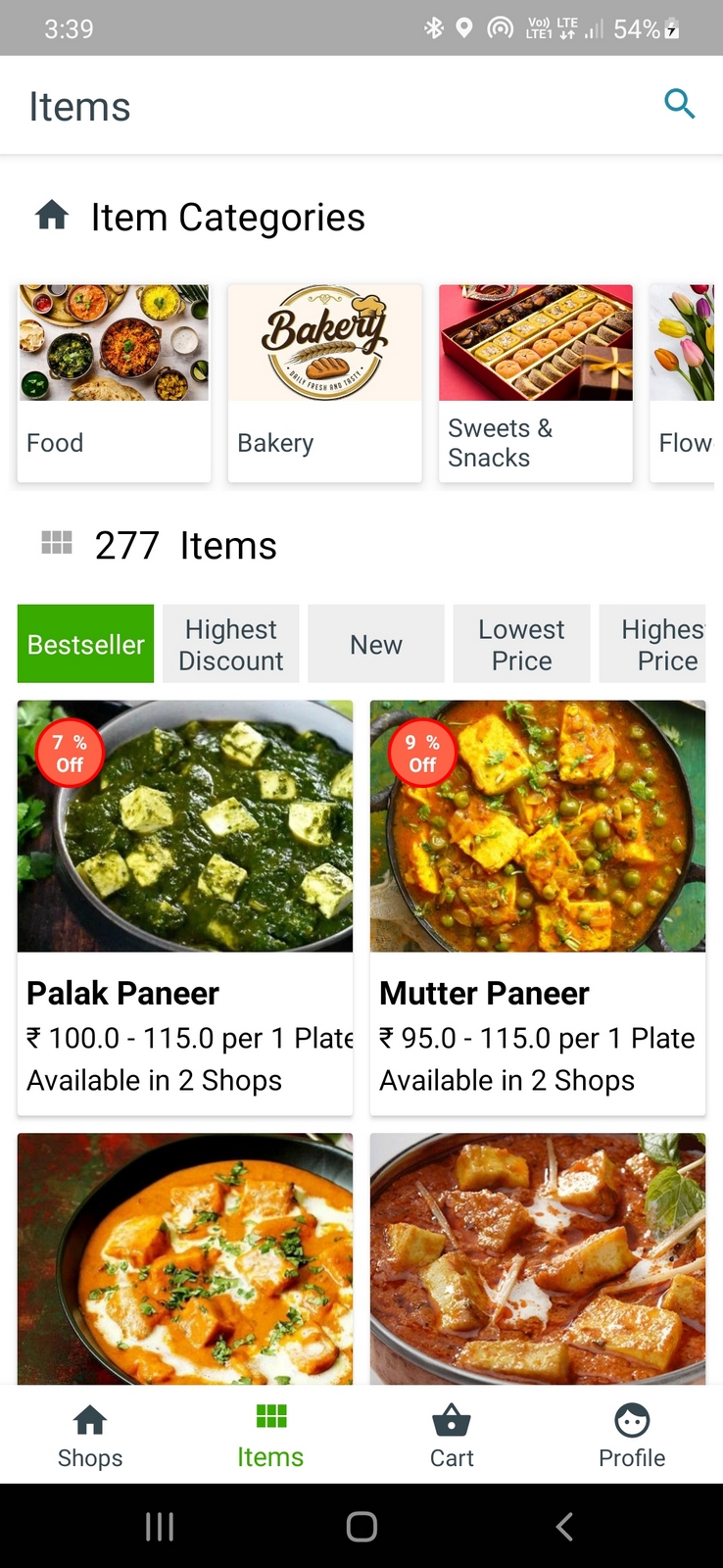This screenshot has height=1568, width=723.
Task: Open the Food category
Action: [114, 383]
